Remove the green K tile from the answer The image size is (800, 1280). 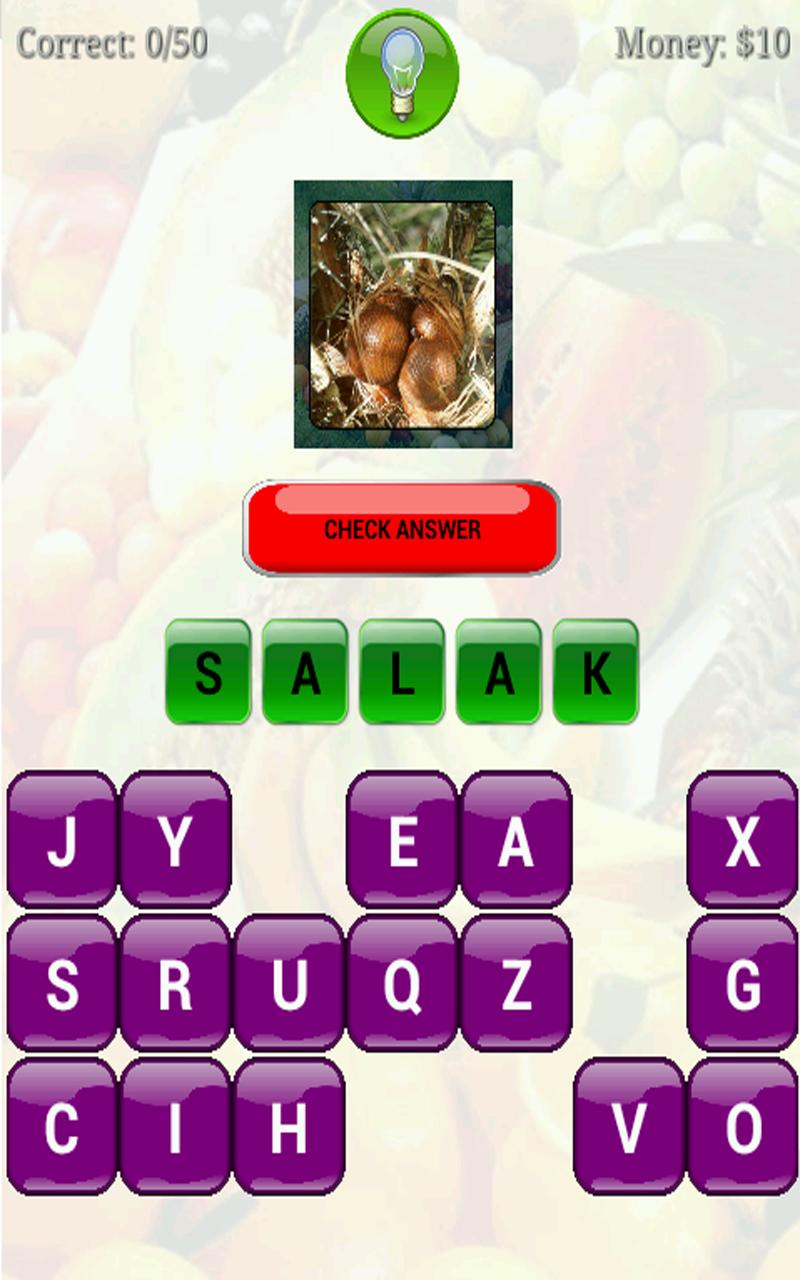596,672
